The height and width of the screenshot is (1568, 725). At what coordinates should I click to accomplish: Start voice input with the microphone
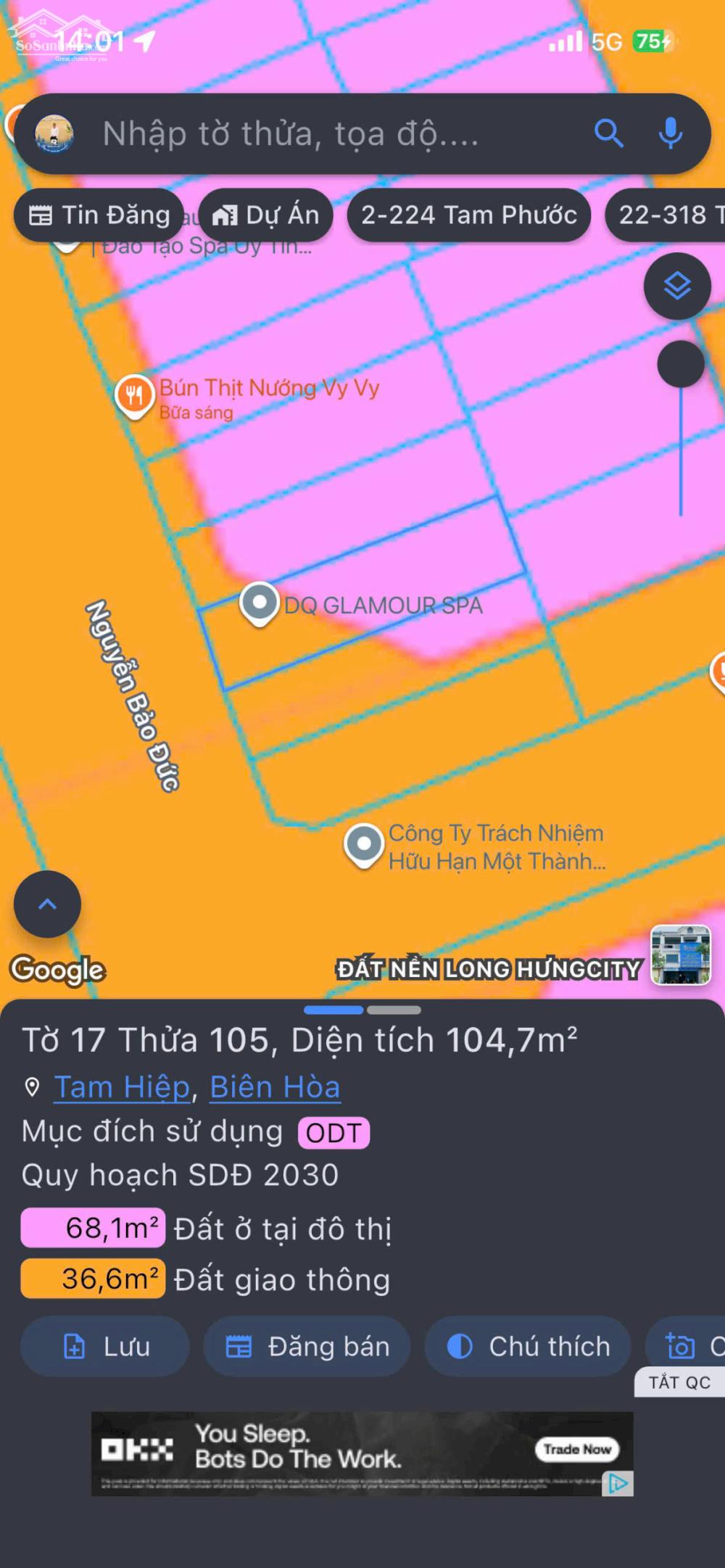pyautogui.click(x=671, y=133)
